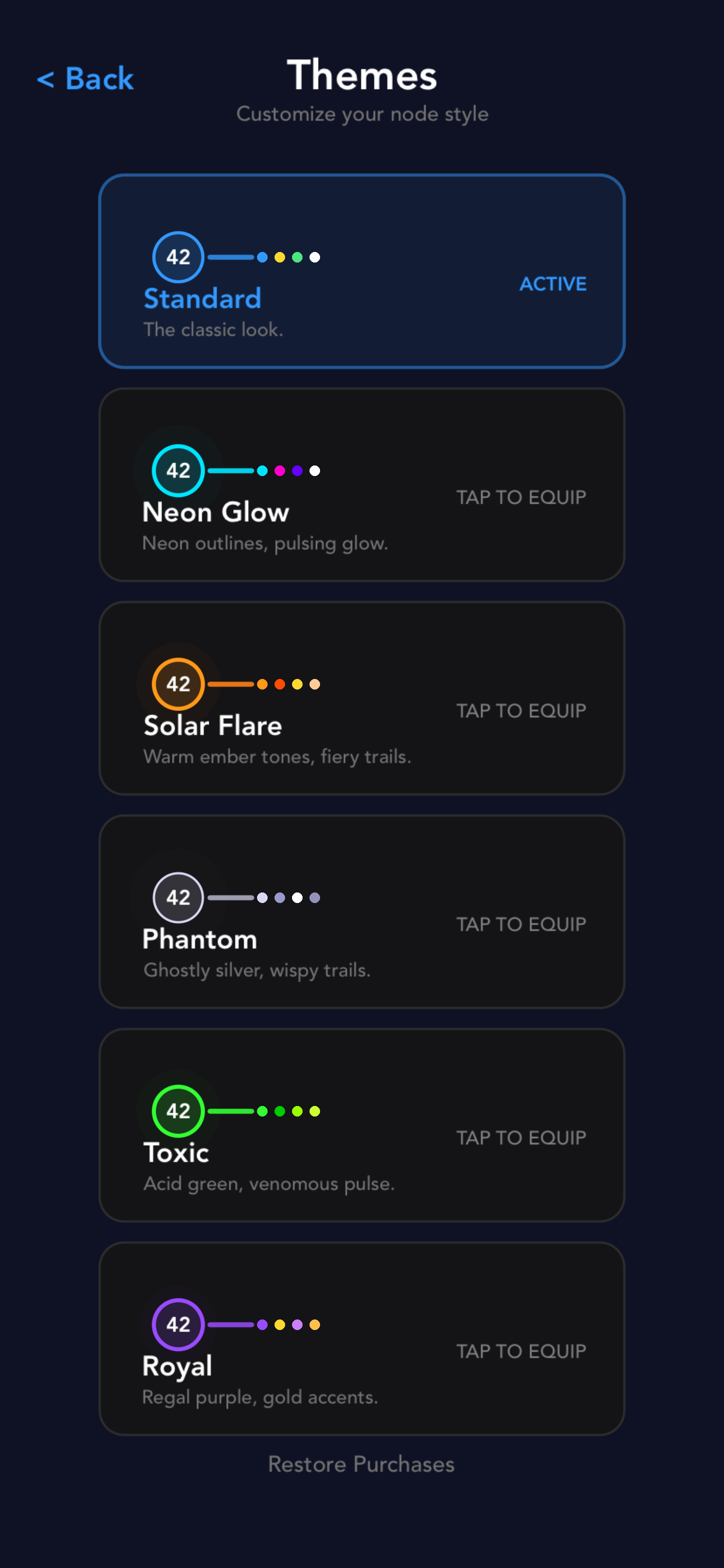Go back from the Themes screen

pyautogui.click(x=86, y=79)
